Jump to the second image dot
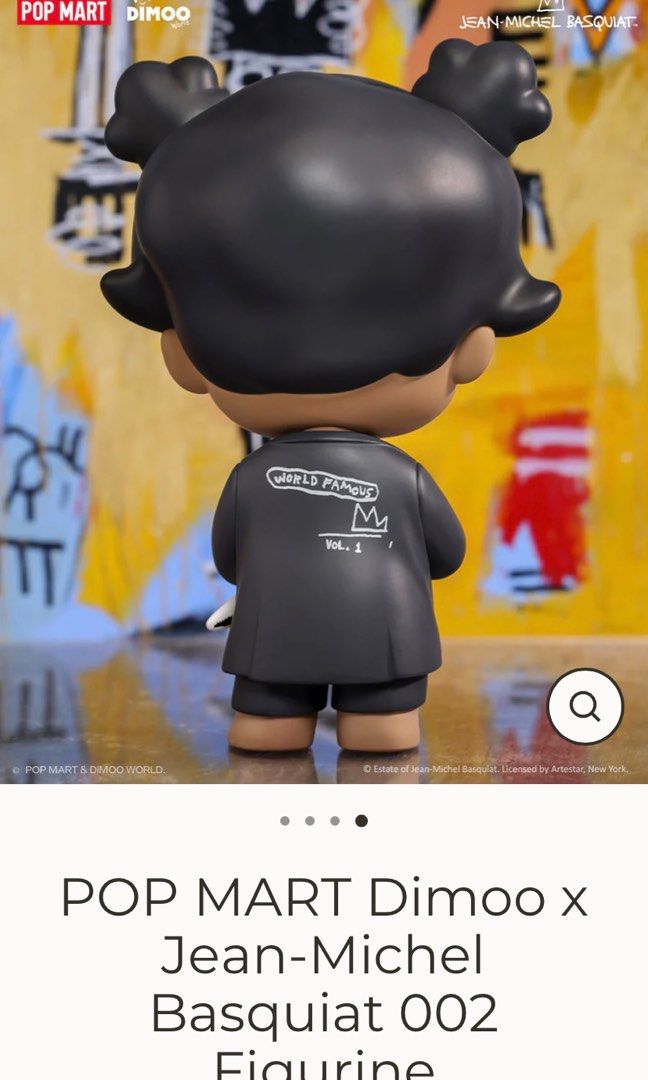Screen dimensions: 648x1080 tap(310, 821)
